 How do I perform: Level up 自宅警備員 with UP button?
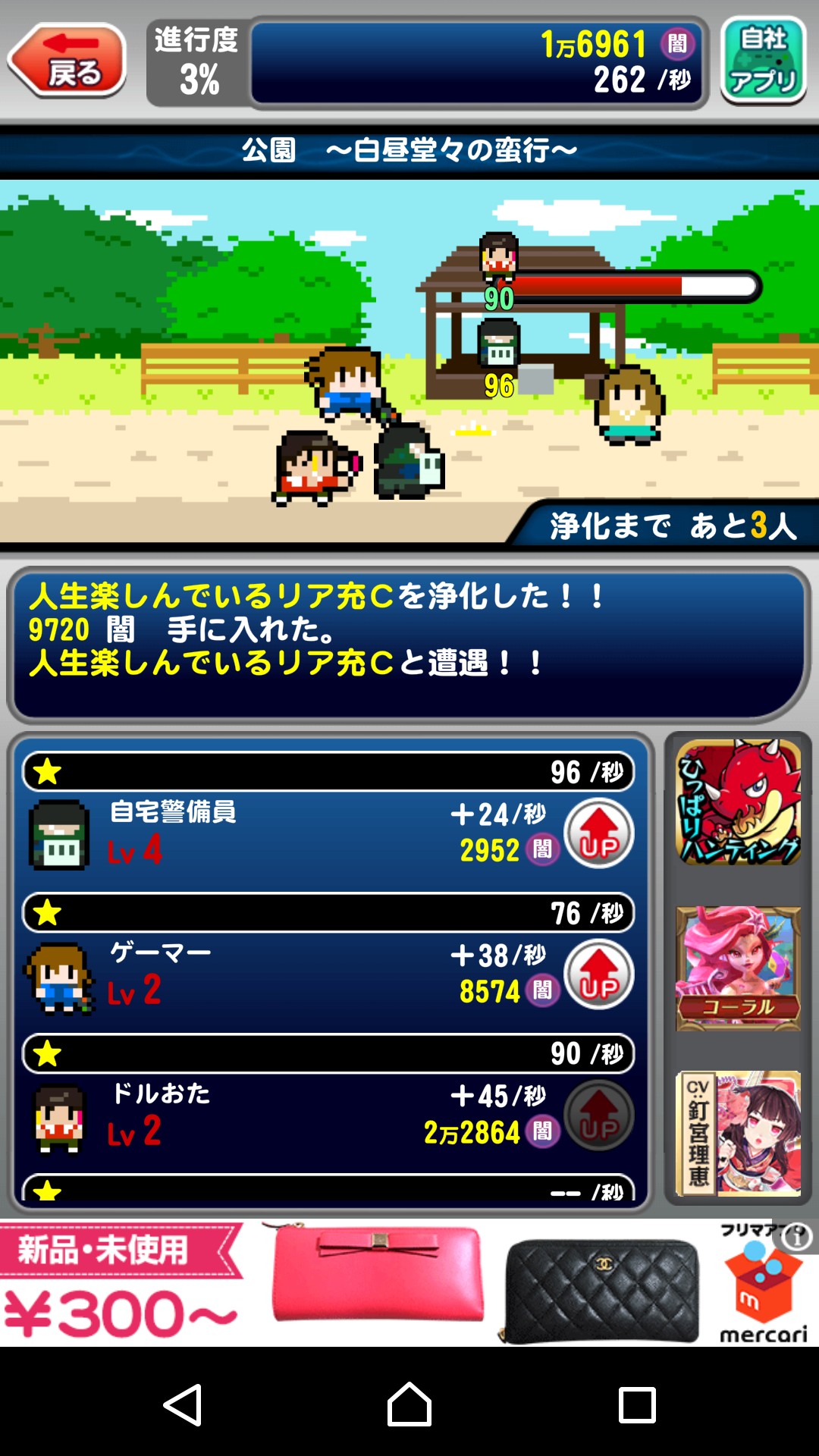click(599, 833)
